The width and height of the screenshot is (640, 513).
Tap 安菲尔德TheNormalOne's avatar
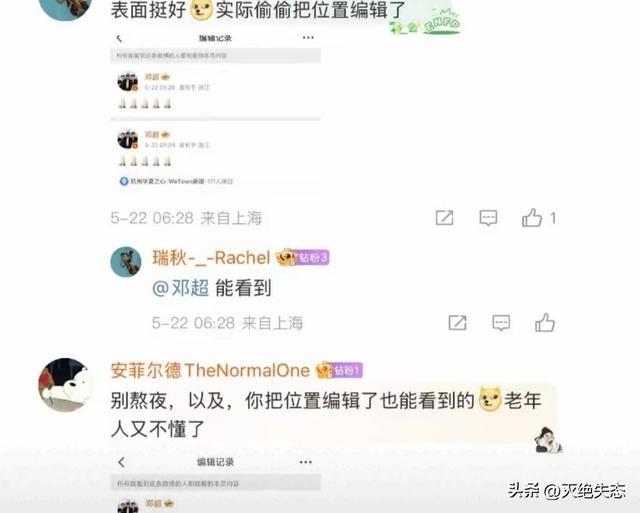63,384
